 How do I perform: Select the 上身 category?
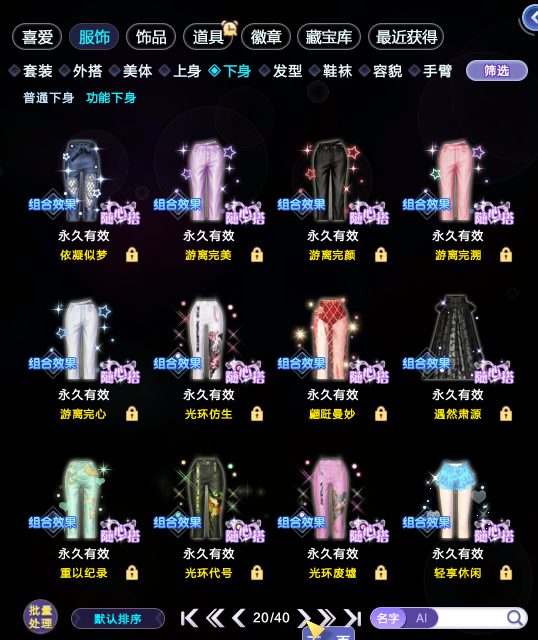point(180,71)
